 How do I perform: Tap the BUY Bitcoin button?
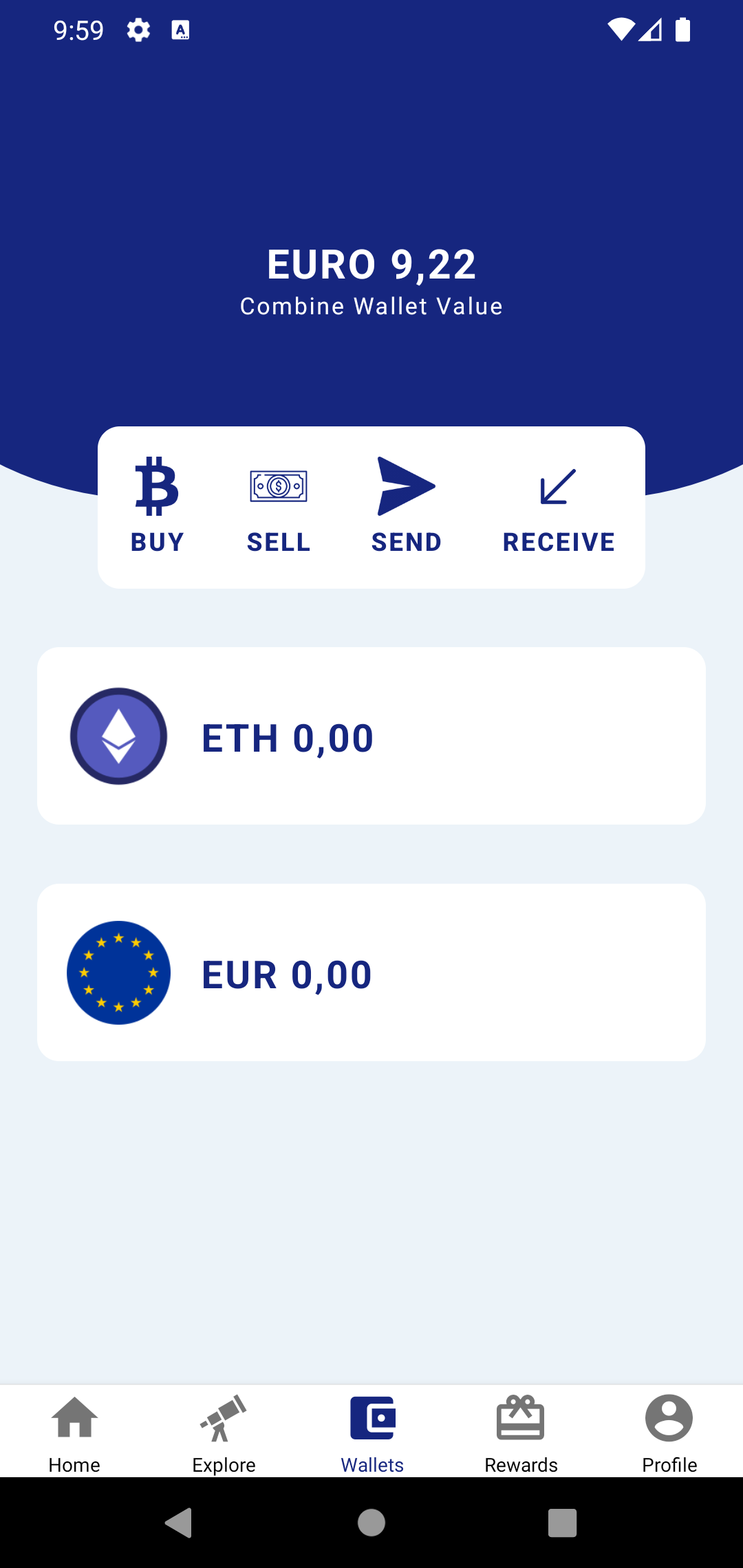[157, 505]
